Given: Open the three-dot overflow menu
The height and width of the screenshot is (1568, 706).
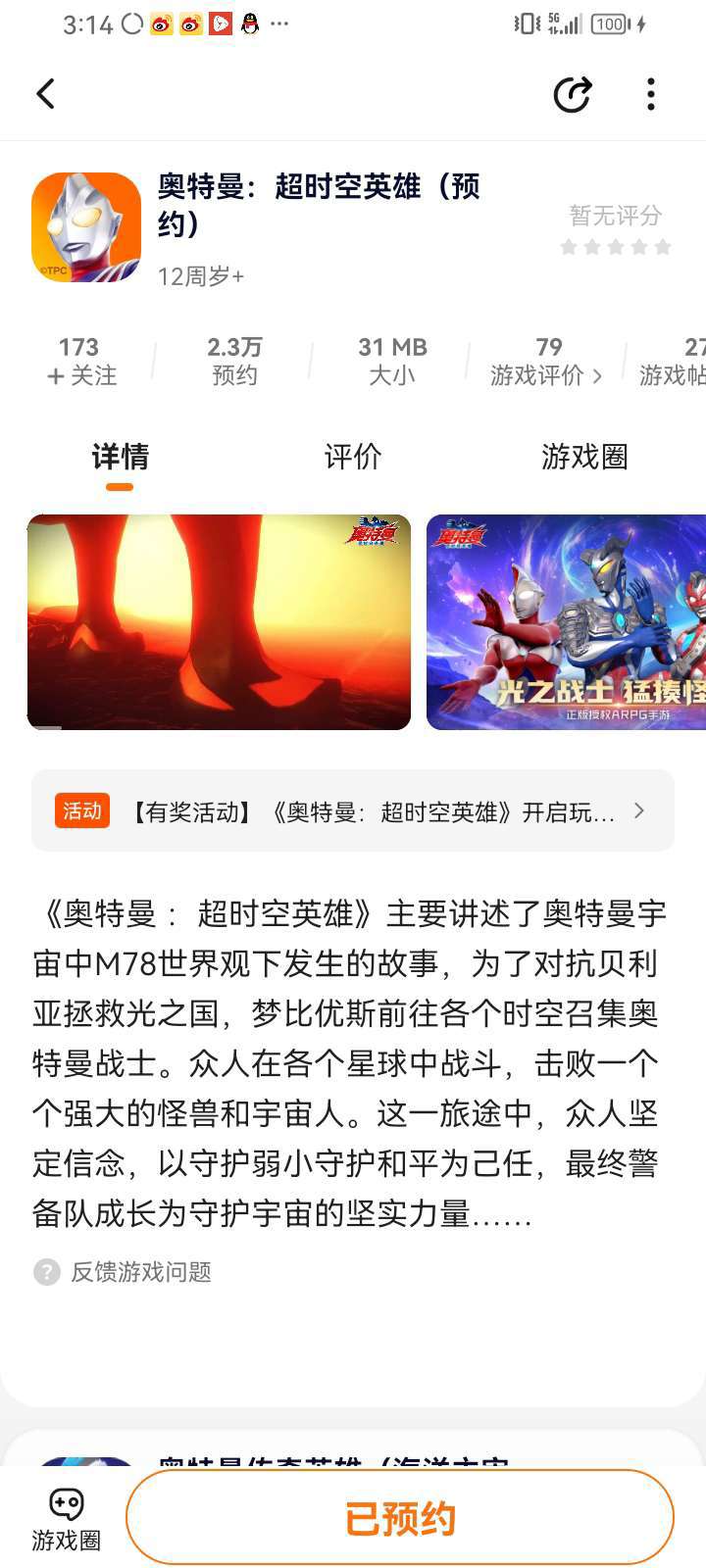Looking at the screenshot, I should click(x=650, y=94).
